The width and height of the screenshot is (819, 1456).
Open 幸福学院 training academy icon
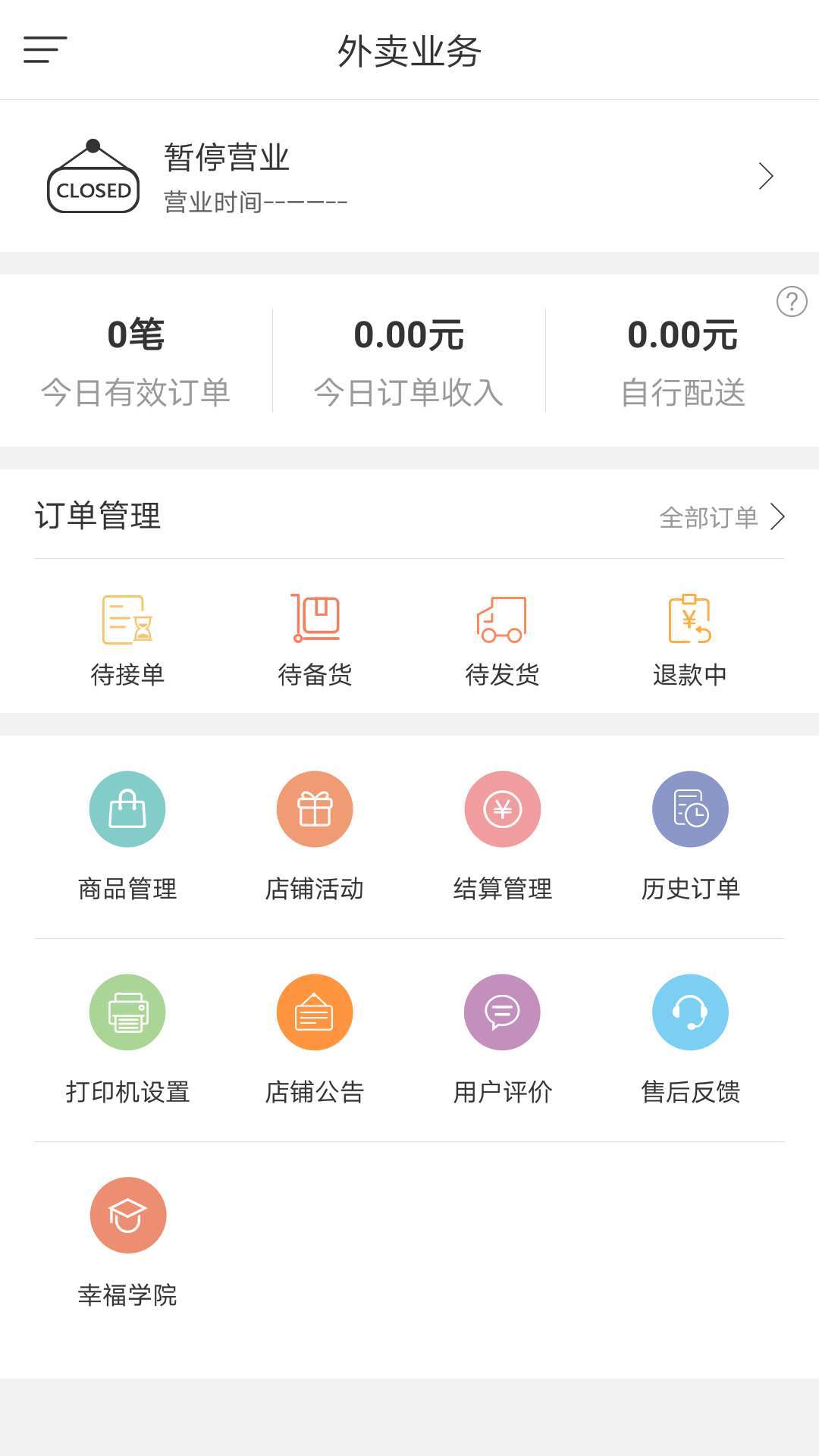point(127,1214)
